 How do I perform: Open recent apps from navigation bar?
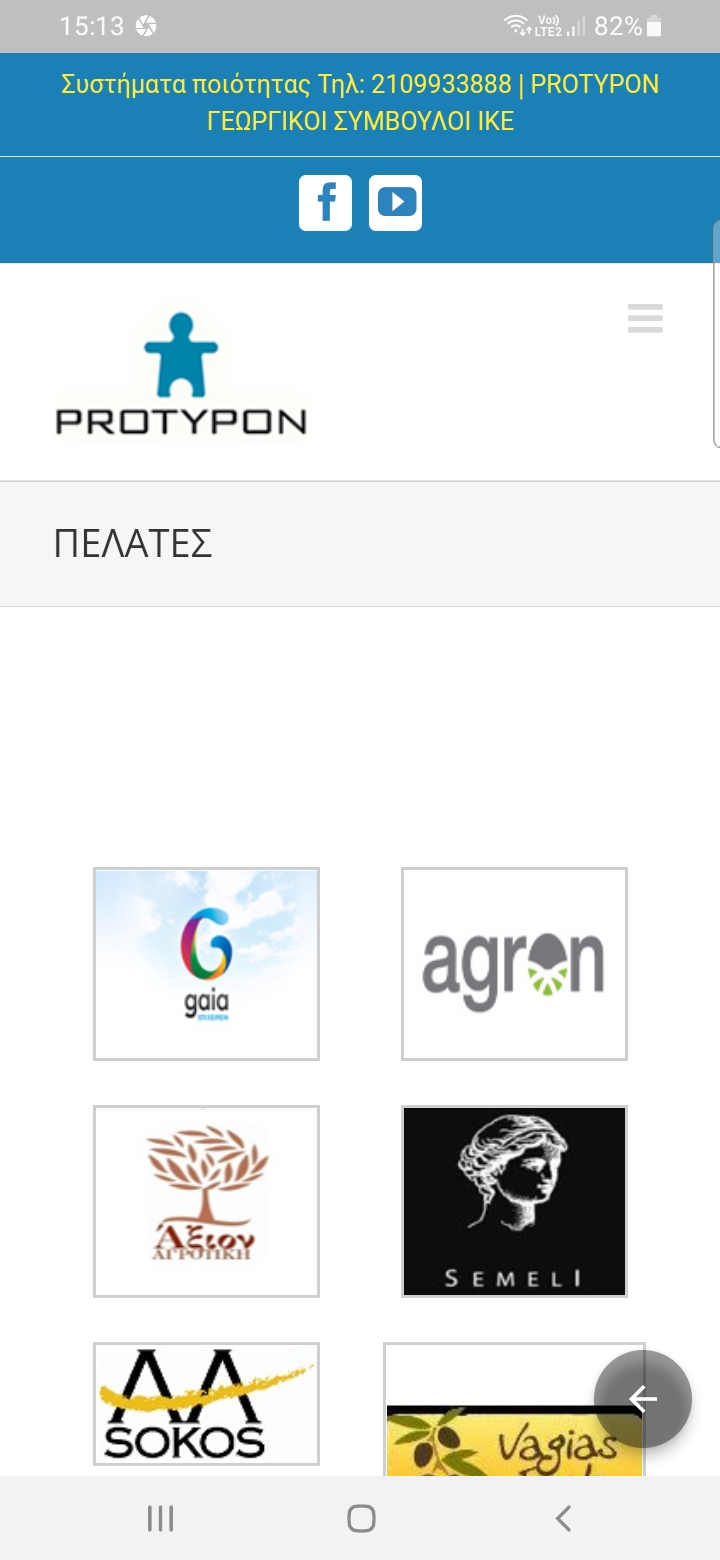click(160, 1519)
